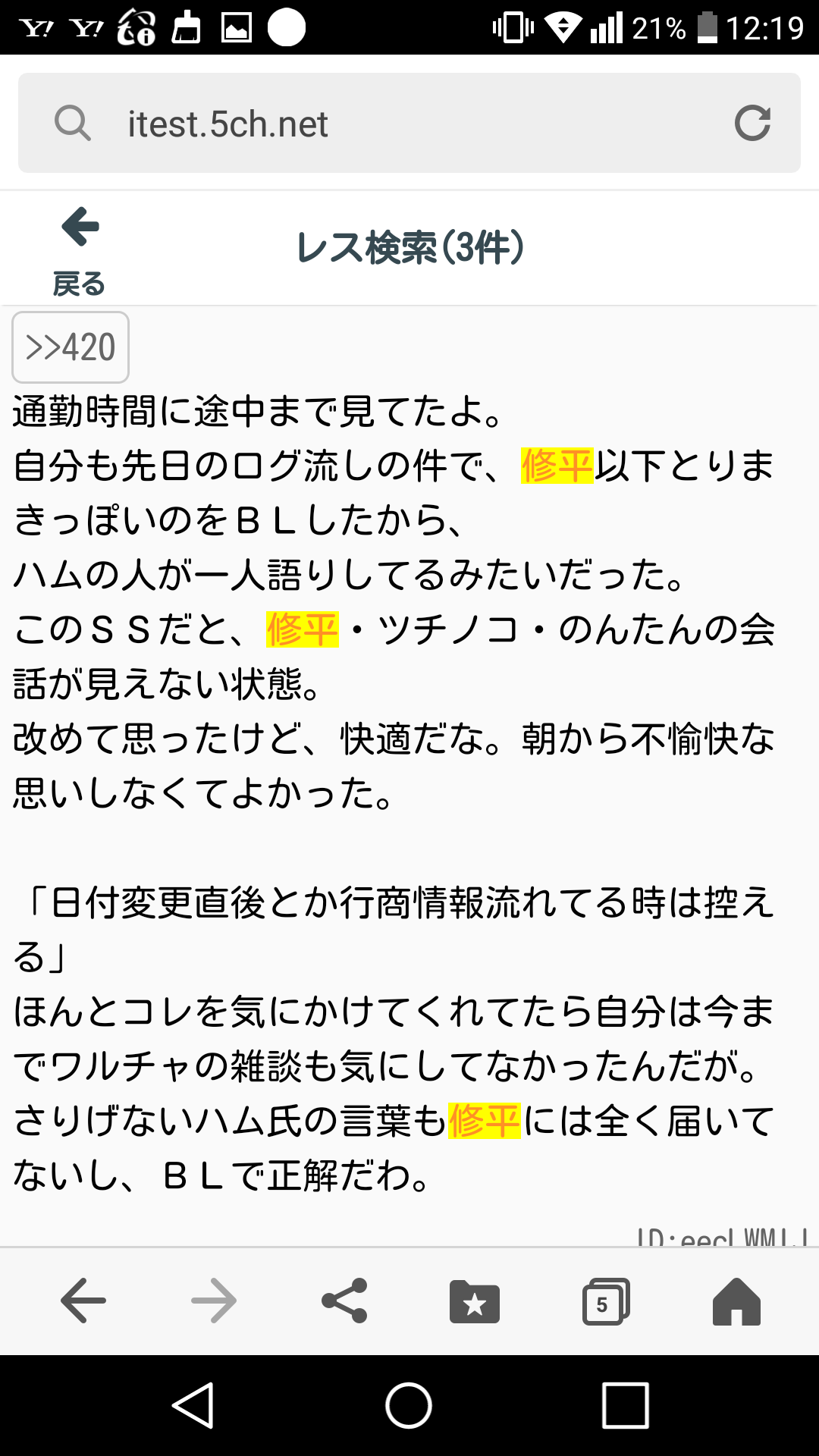Reload the page with refresh icon

click(x=752, y=123)
